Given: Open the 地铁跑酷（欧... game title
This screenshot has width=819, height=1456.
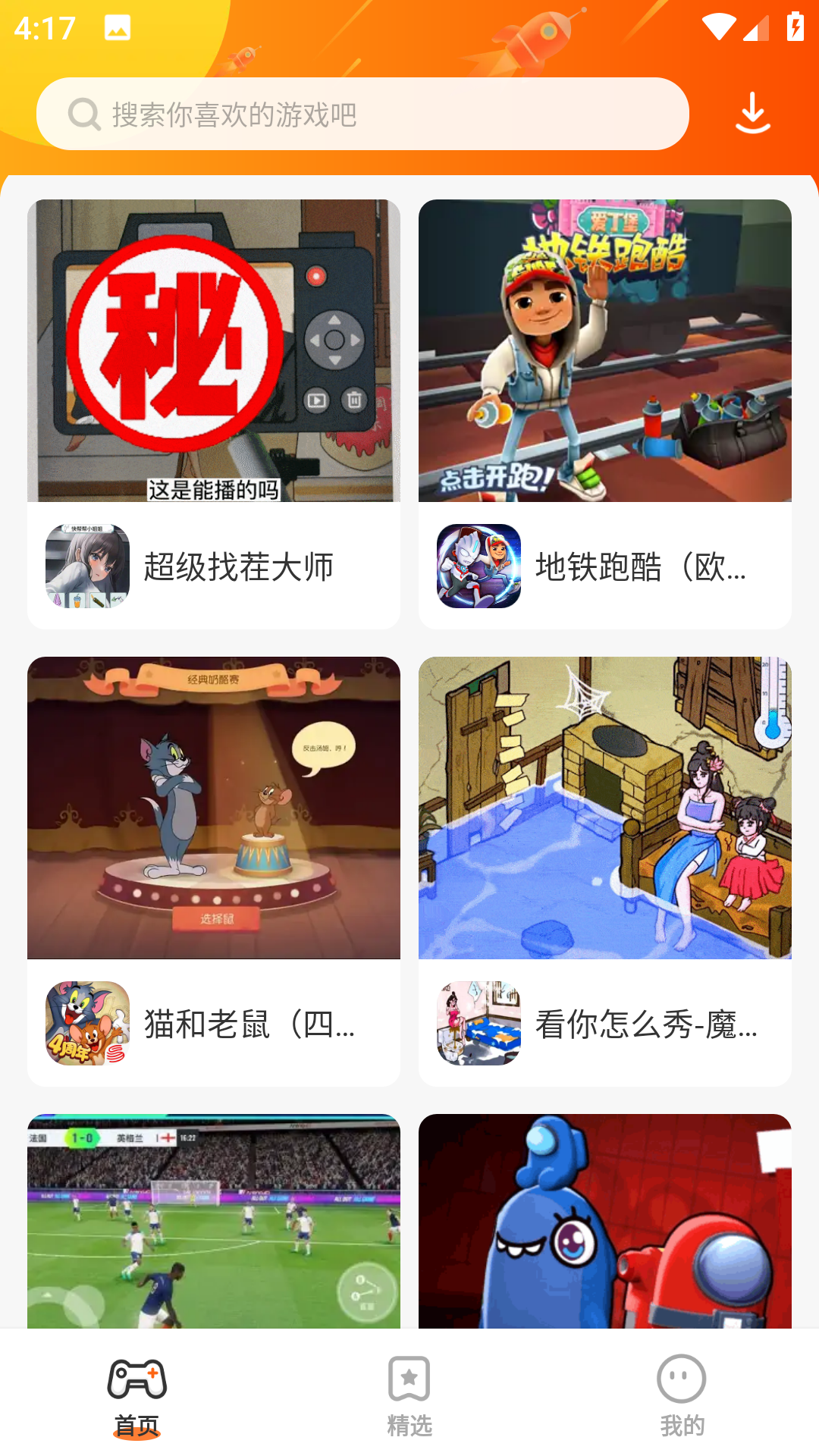Looking at the screenshot, I should click(641, 569).
